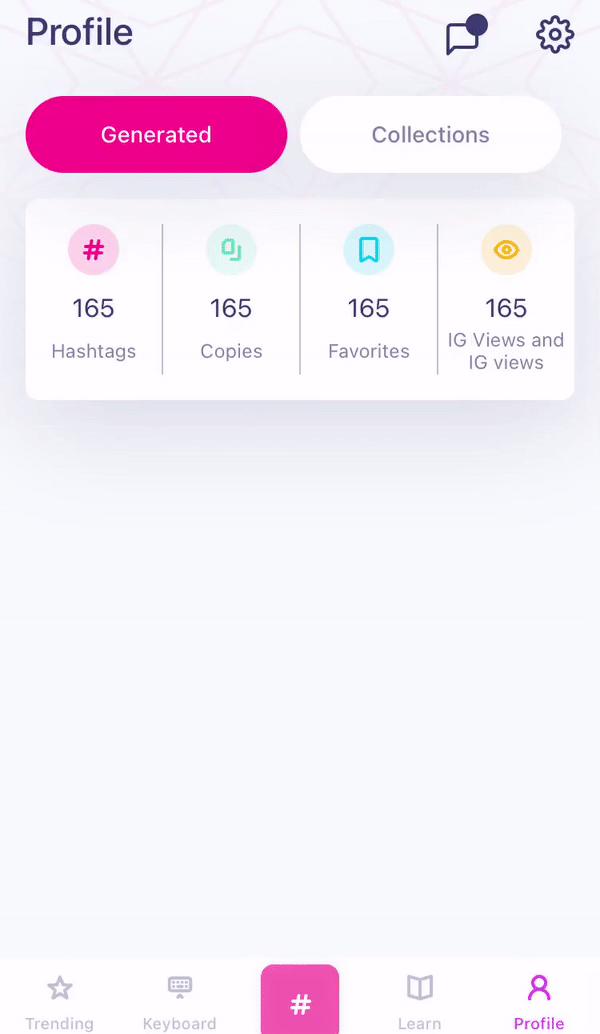This screenshot has height=1034, width=600.
Task: Open the Keyboard tab
Action: coord(180,1001)
